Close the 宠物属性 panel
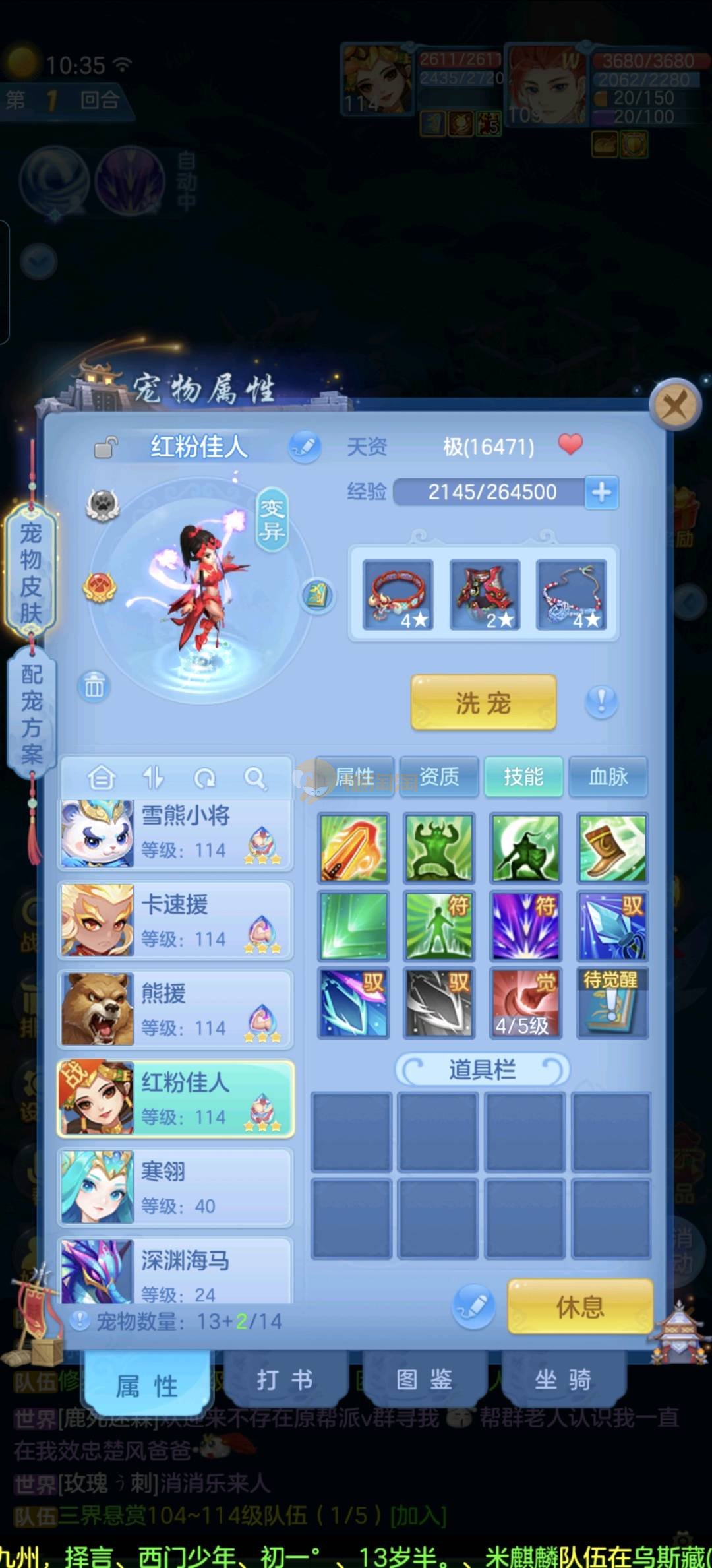This screenshot has width=712, height=1568. (x=674, y=405)
